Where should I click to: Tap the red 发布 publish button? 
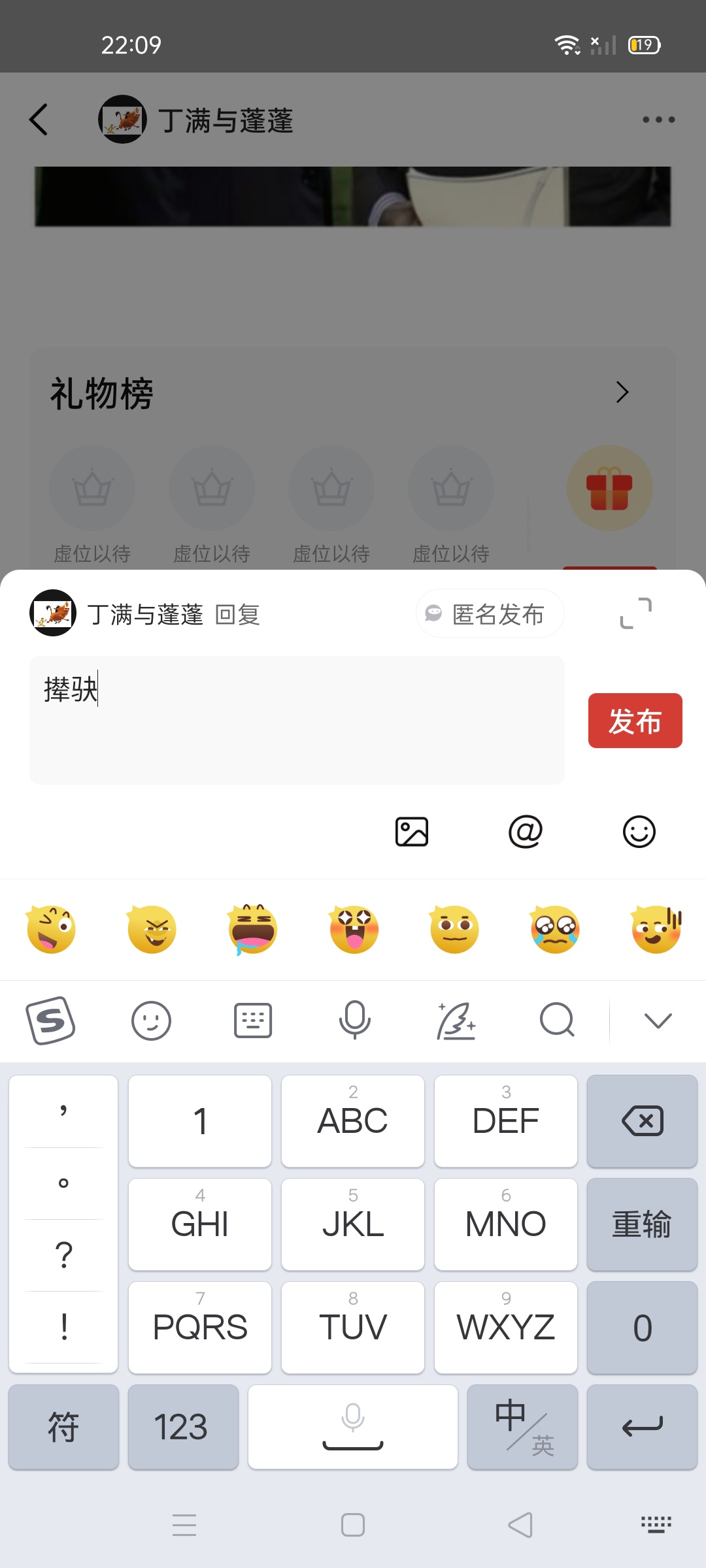635,721
